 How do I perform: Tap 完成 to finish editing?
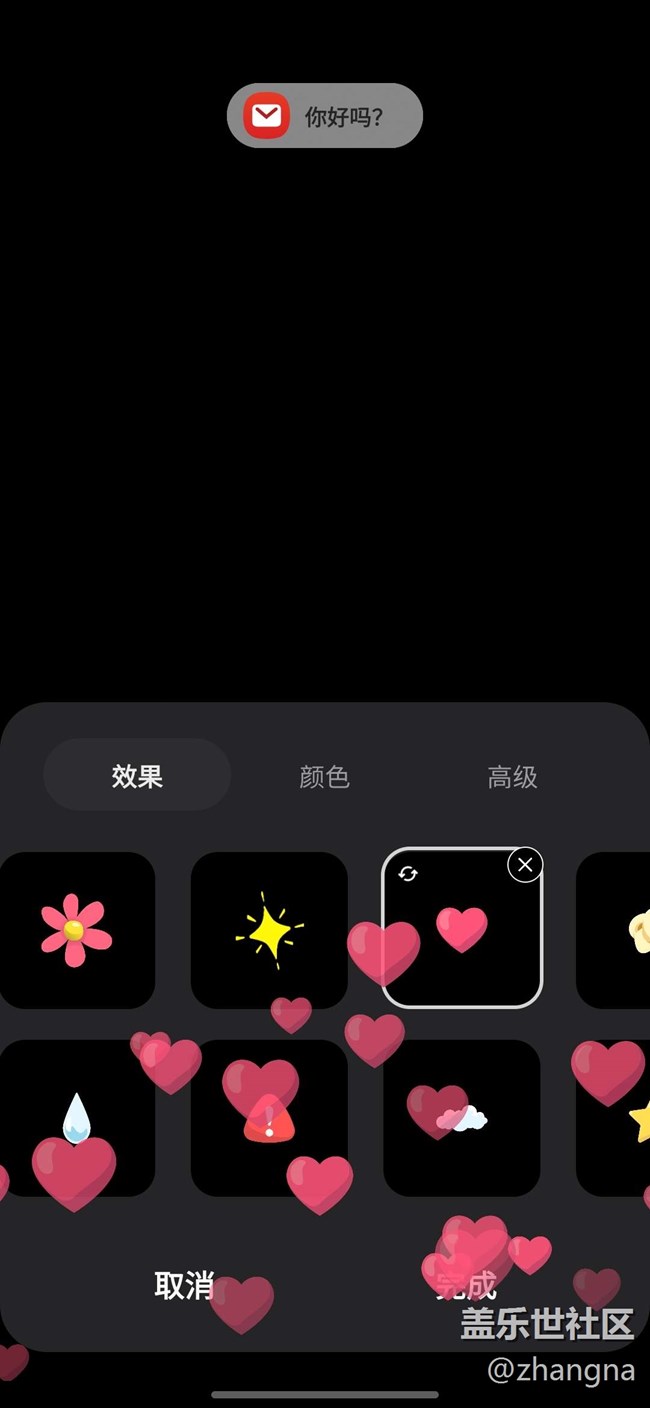(466, 1285)
